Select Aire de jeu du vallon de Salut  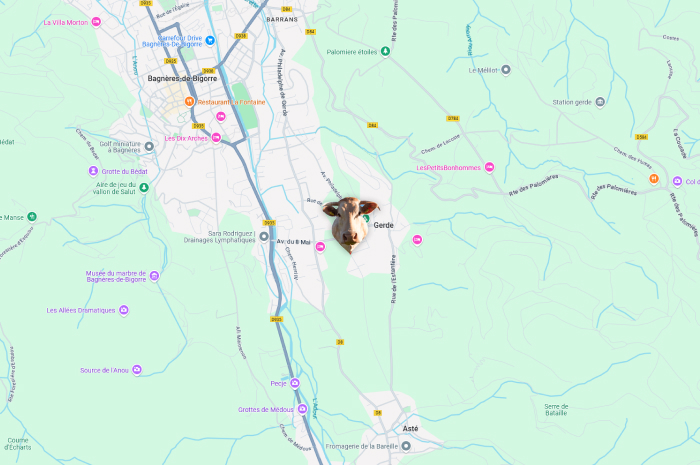click(144, 187)
